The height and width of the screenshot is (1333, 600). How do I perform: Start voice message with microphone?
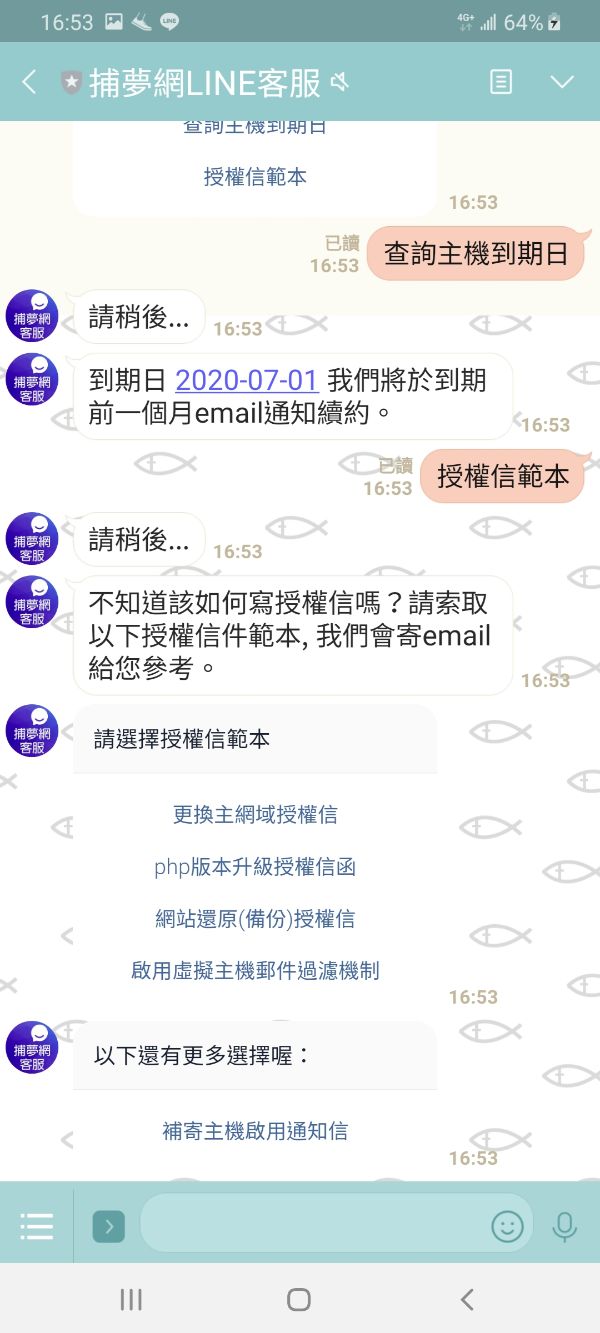point(565,1226)
